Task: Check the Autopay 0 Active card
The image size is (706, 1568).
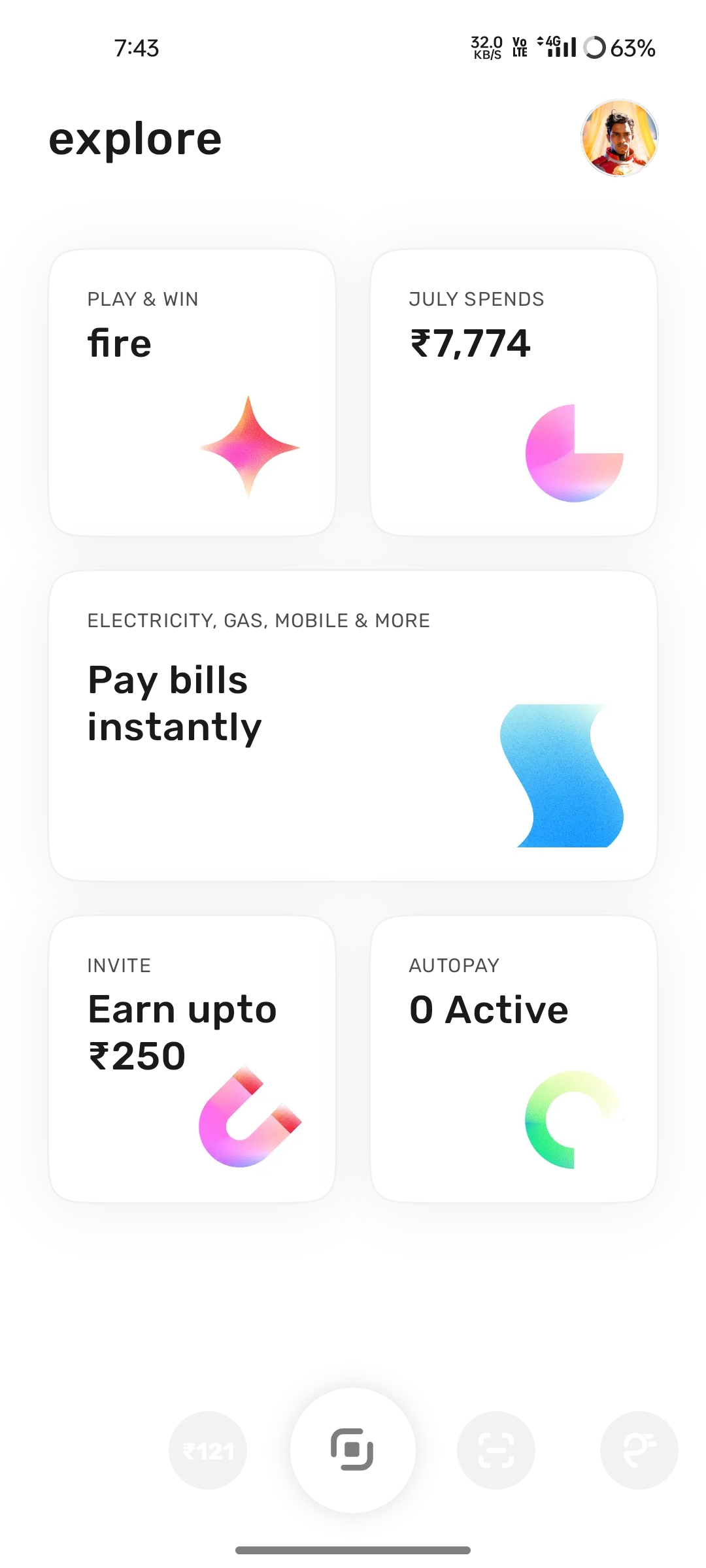Action: pos(514,1058)
